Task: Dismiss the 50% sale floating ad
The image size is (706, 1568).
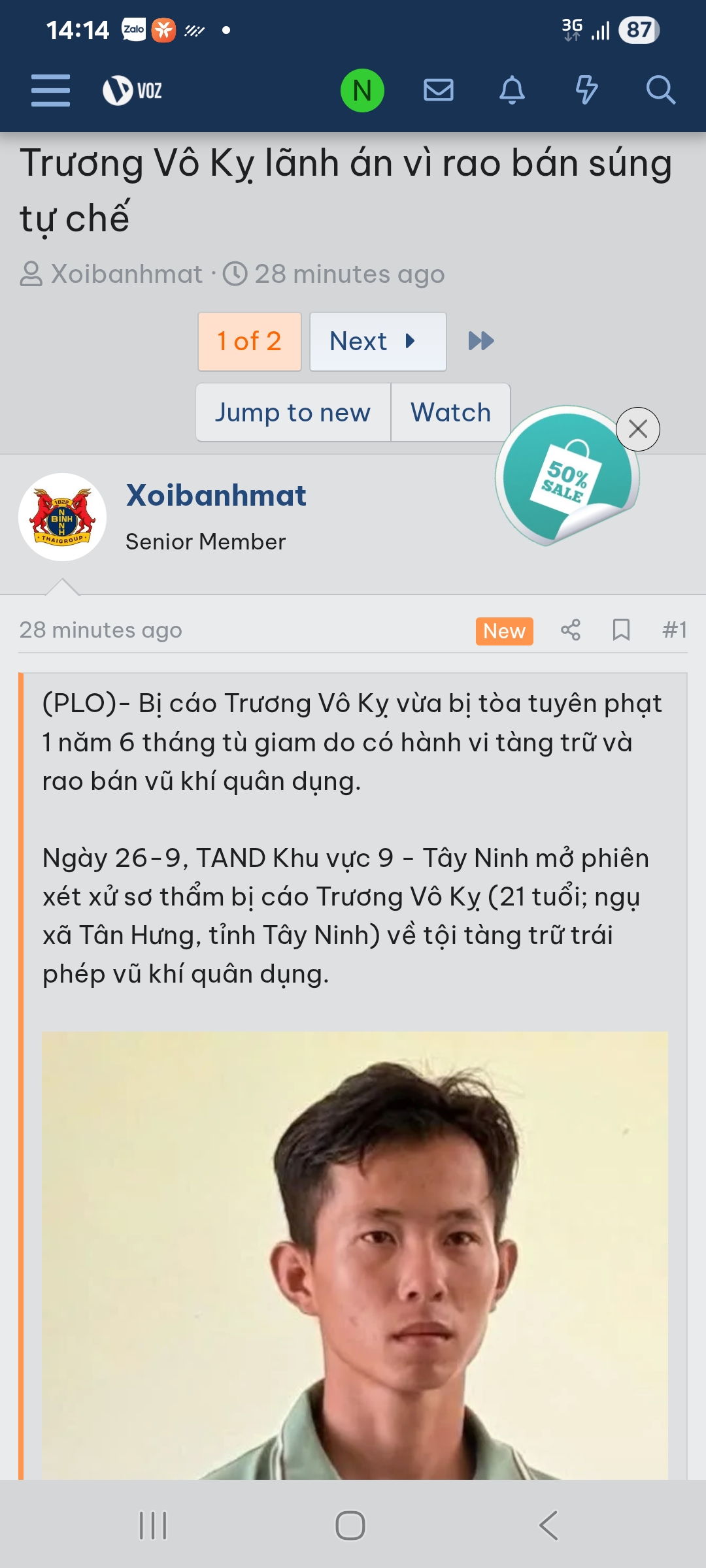Action: 637,429
